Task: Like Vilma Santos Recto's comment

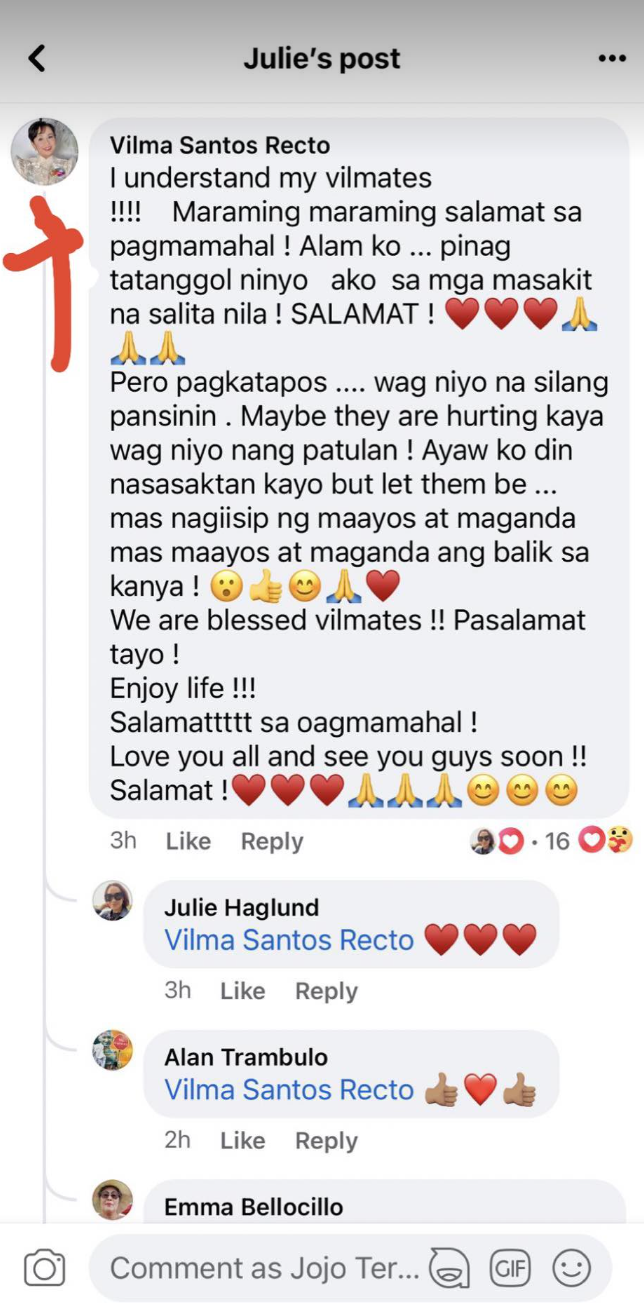Action: [188, 841]
